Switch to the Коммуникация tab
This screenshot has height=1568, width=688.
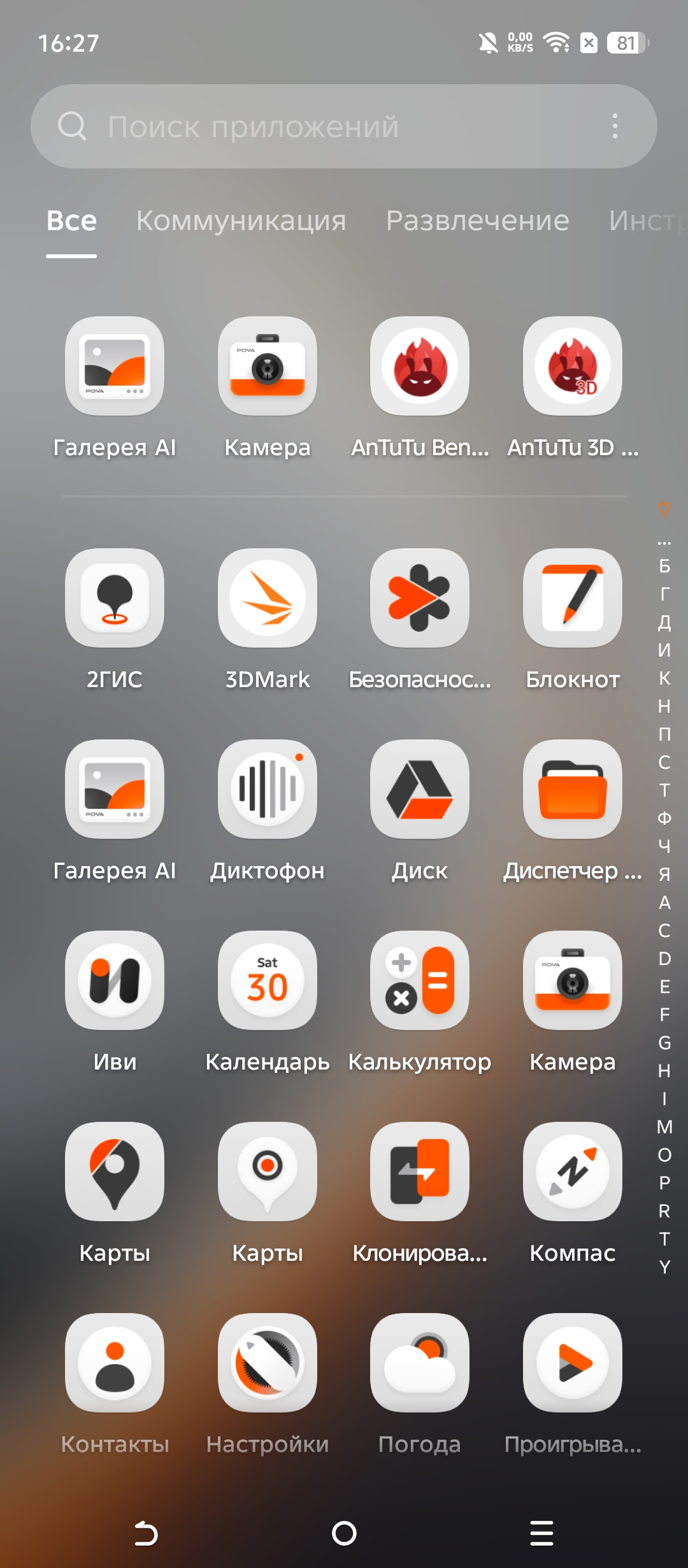click(241, 221)
